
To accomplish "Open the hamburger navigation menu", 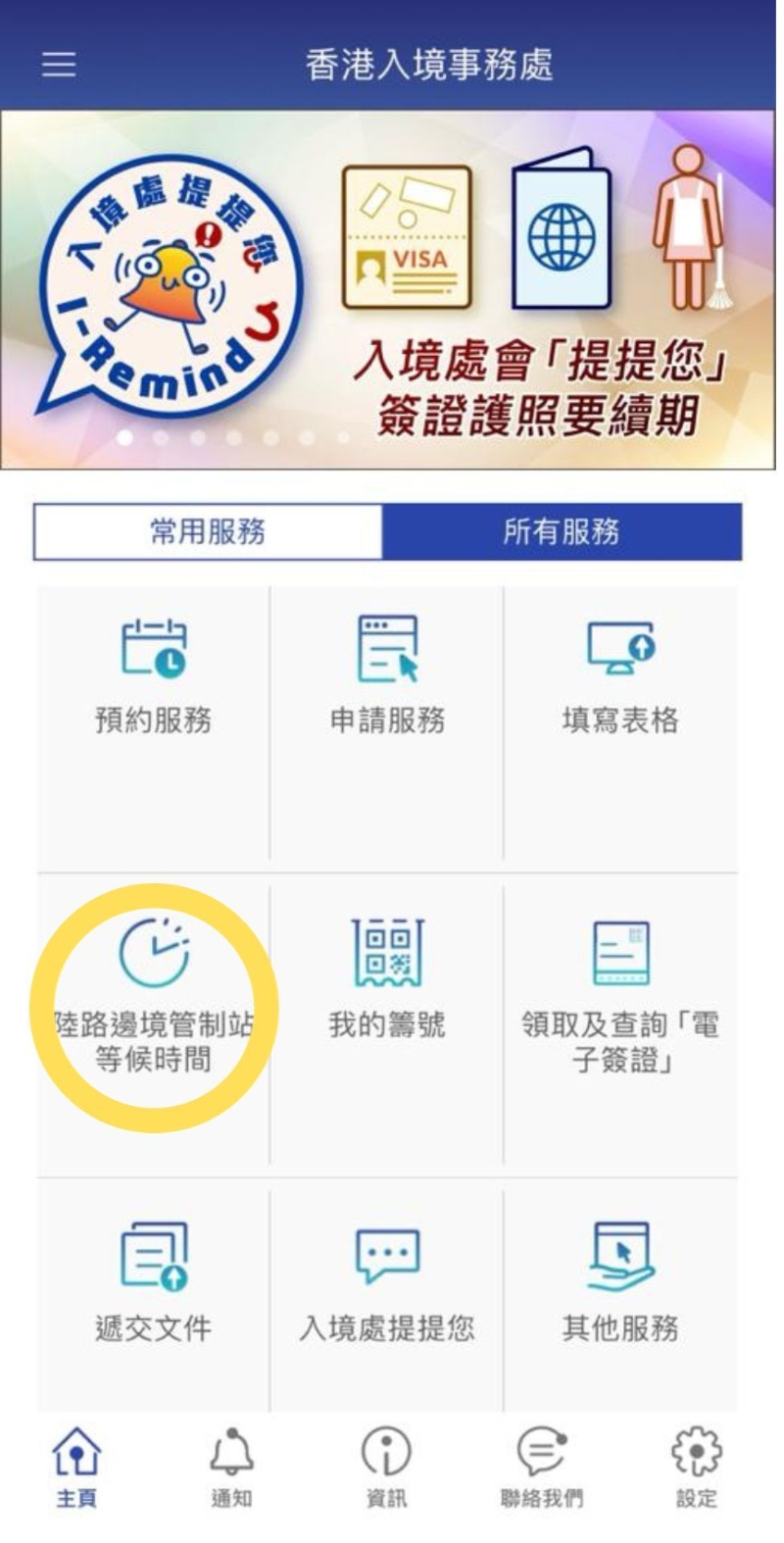I will (59, 65).
